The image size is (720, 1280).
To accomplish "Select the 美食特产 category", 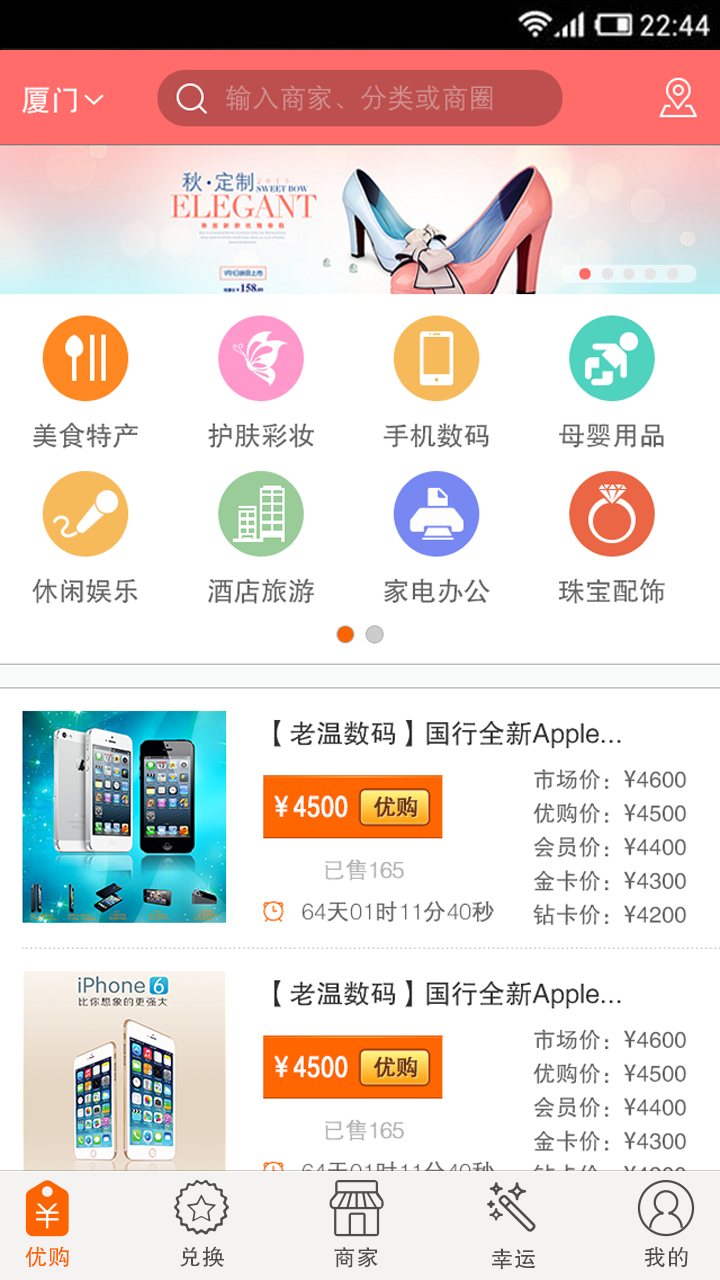I will tap(85, 380).
